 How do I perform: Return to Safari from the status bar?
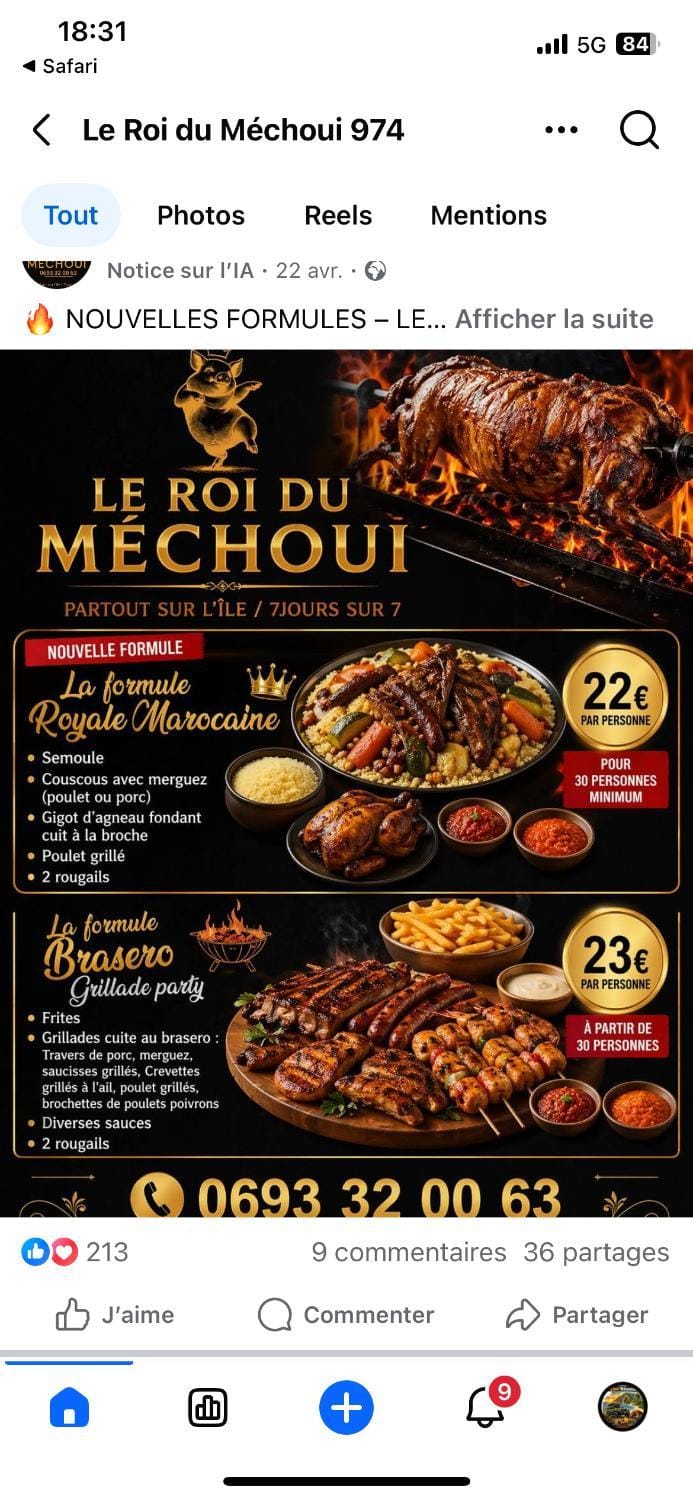[x=60, y=67]
